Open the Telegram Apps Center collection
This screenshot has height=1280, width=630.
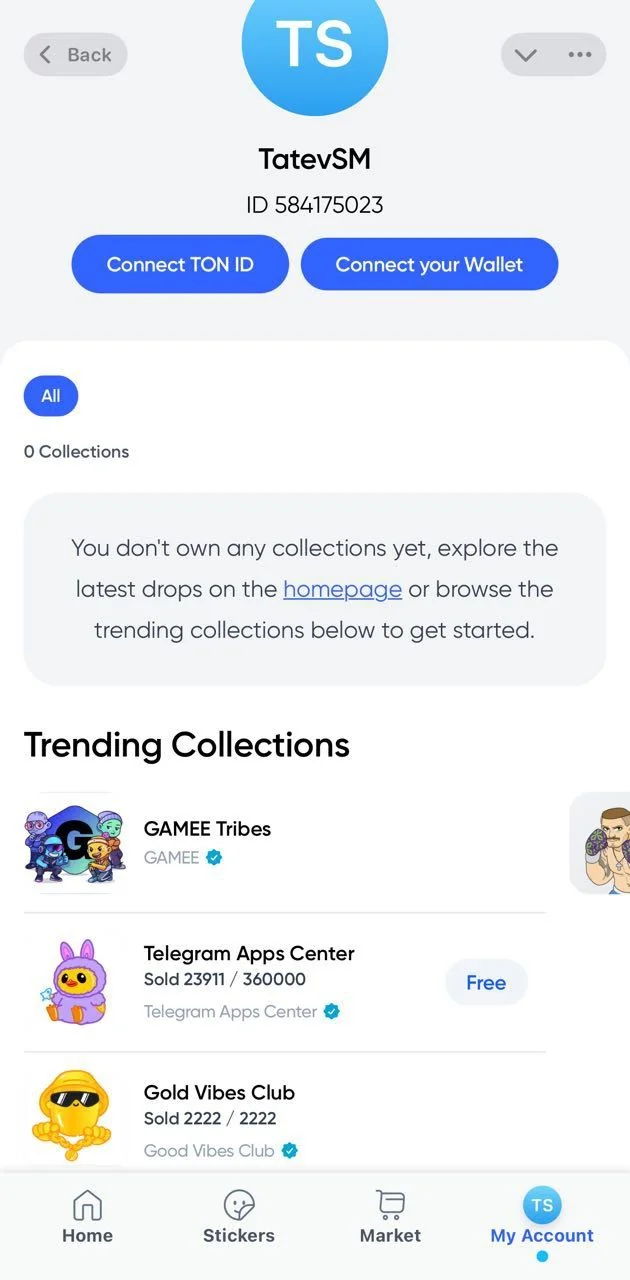(285, 982)
